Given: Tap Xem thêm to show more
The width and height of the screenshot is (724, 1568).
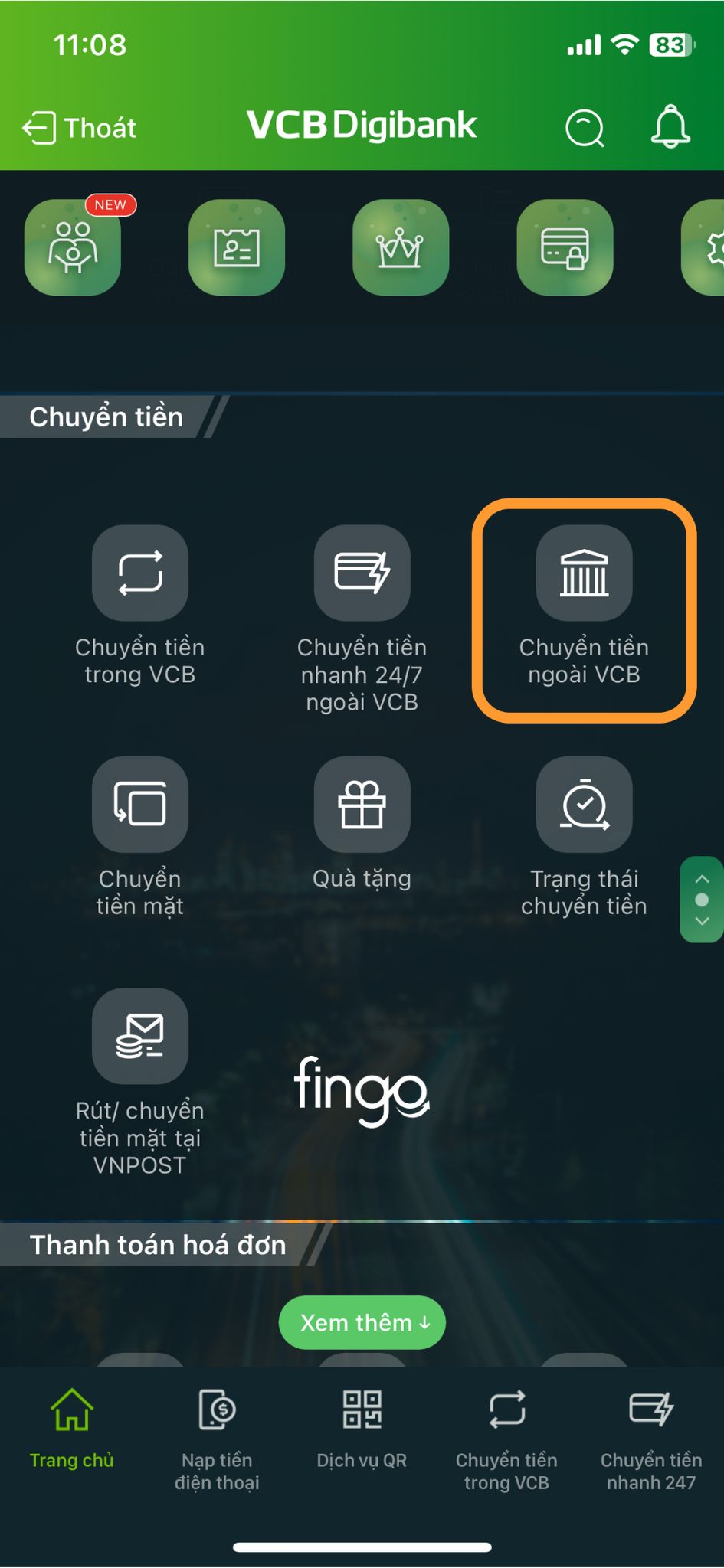Looking at the screenshot, I should pos(362,1322).
